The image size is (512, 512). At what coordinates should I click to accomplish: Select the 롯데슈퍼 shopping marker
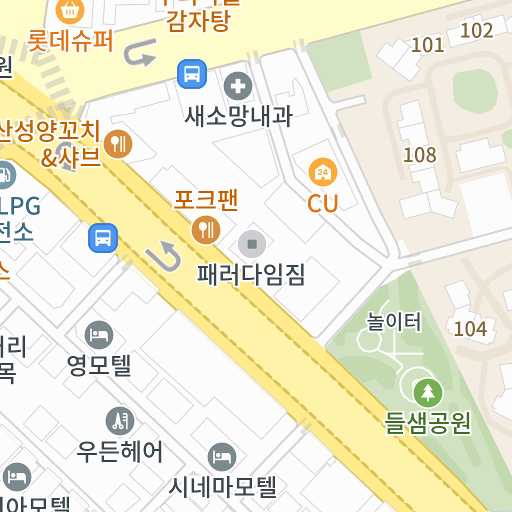tap(70, 11)
